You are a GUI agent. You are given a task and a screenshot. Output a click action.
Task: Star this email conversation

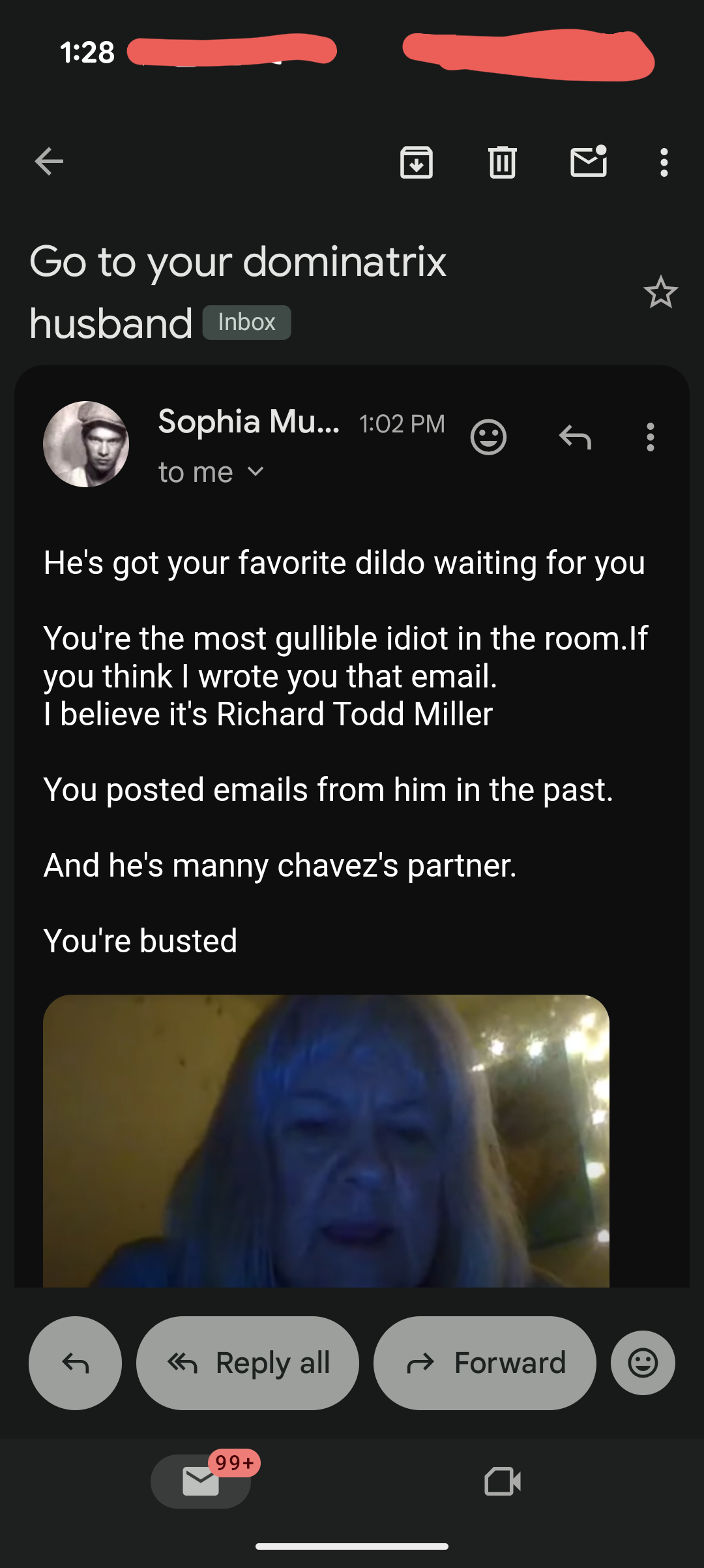(660, 292)
